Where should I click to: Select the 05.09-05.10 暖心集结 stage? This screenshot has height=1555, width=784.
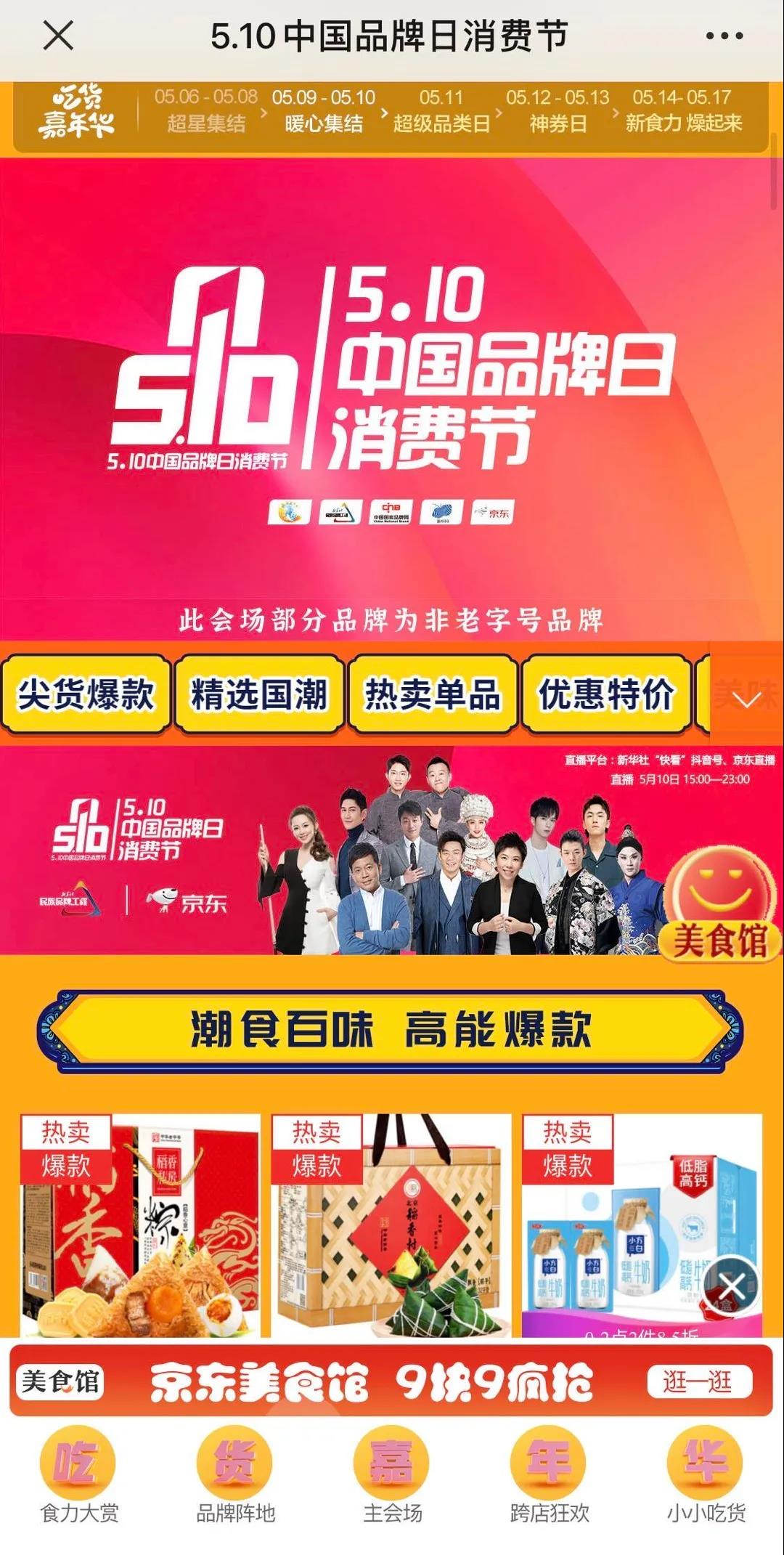[x=324, y=111]
